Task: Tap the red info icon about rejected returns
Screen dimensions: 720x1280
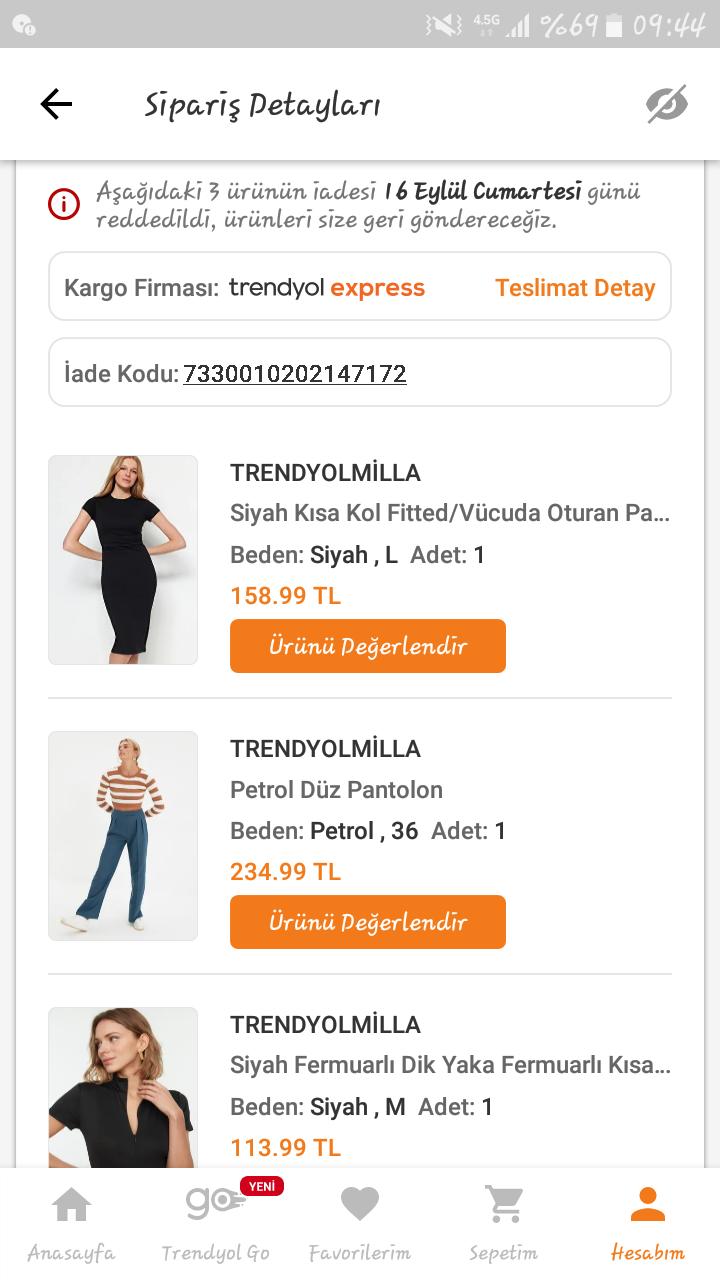Action: [63, 203]
